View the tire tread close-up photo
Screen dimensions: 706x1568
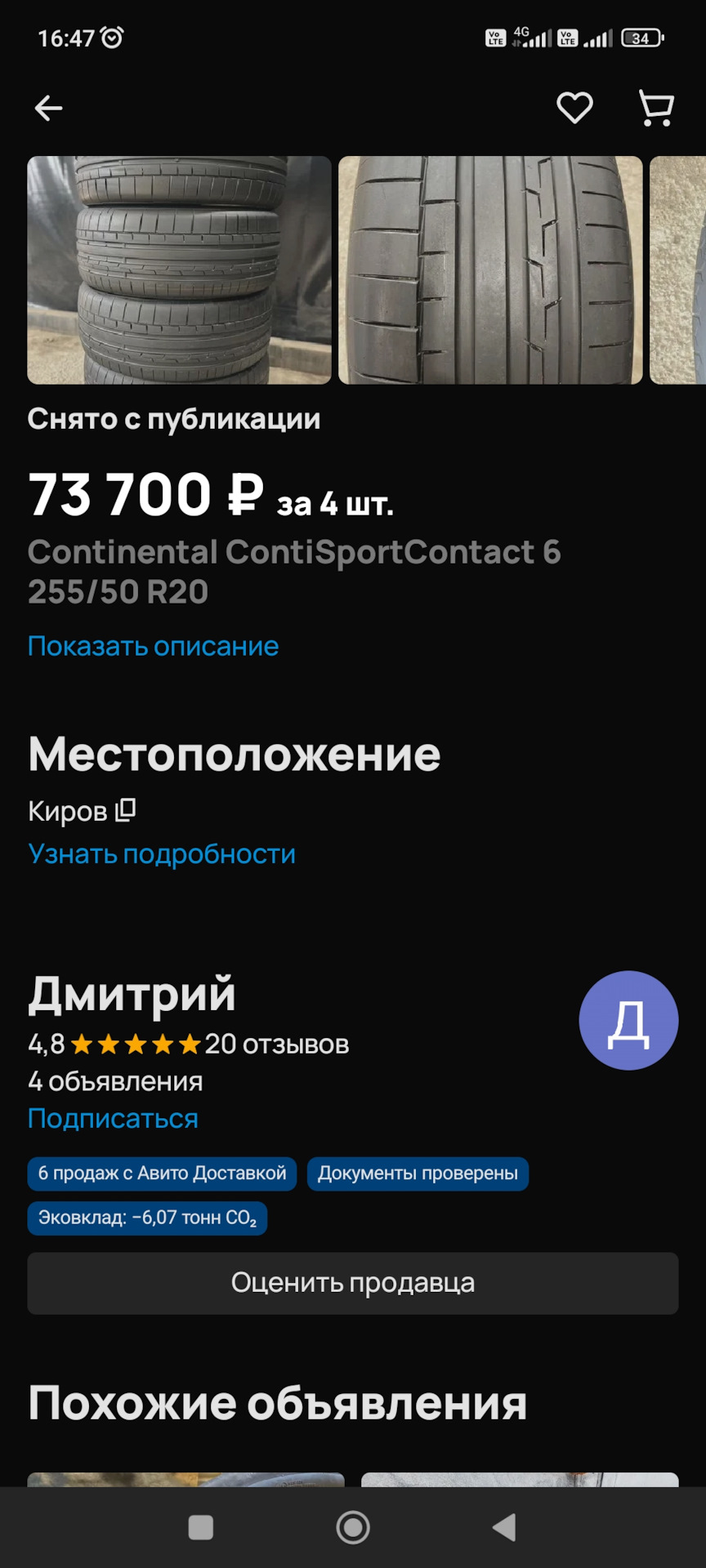[490, 269]
